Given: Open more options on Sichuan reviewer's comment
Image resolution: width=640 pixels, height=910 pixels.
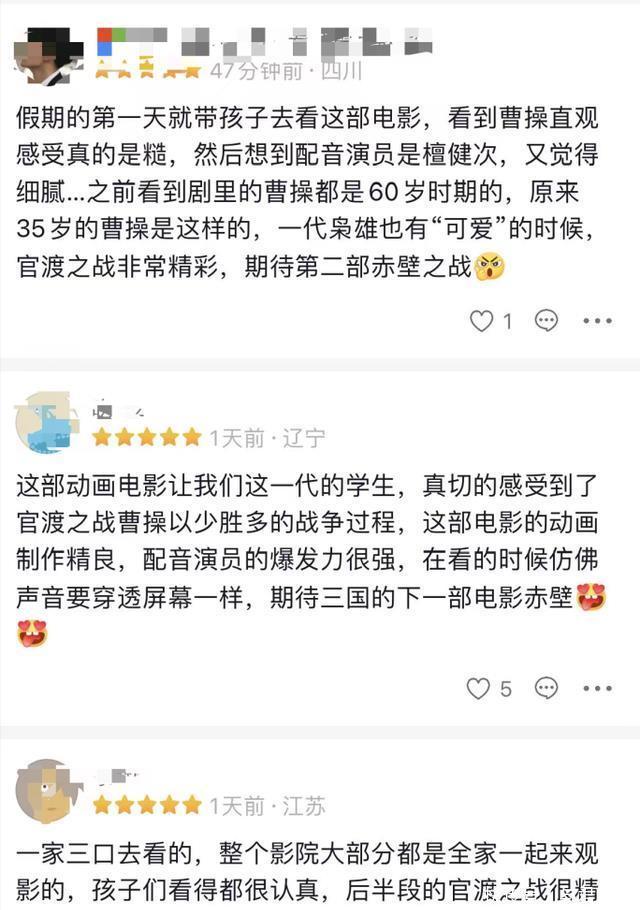Looking at the screenshot, I should tap(597, 321).
